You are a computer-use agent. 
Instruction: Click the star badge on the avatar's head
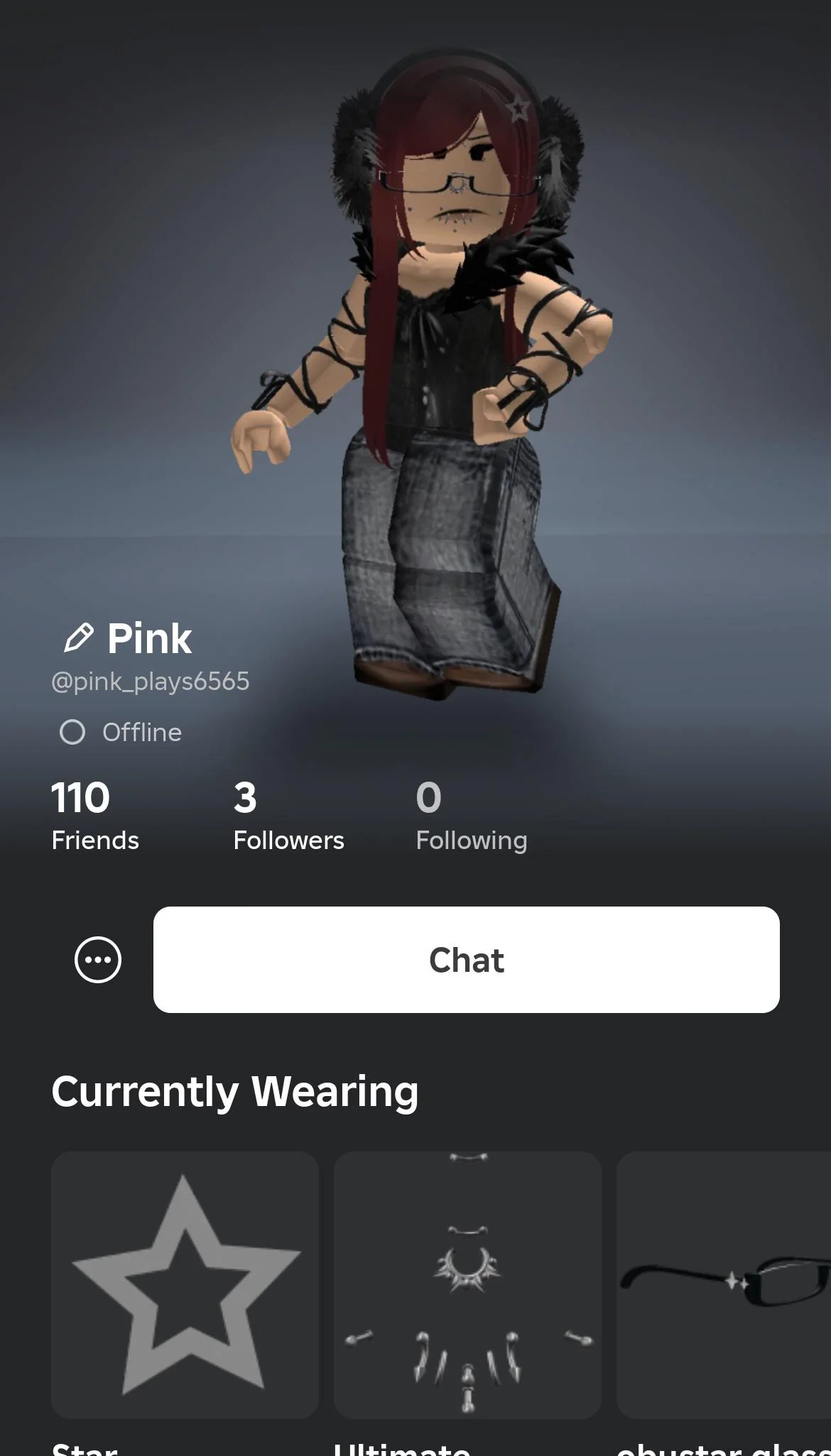click(518, 106)
